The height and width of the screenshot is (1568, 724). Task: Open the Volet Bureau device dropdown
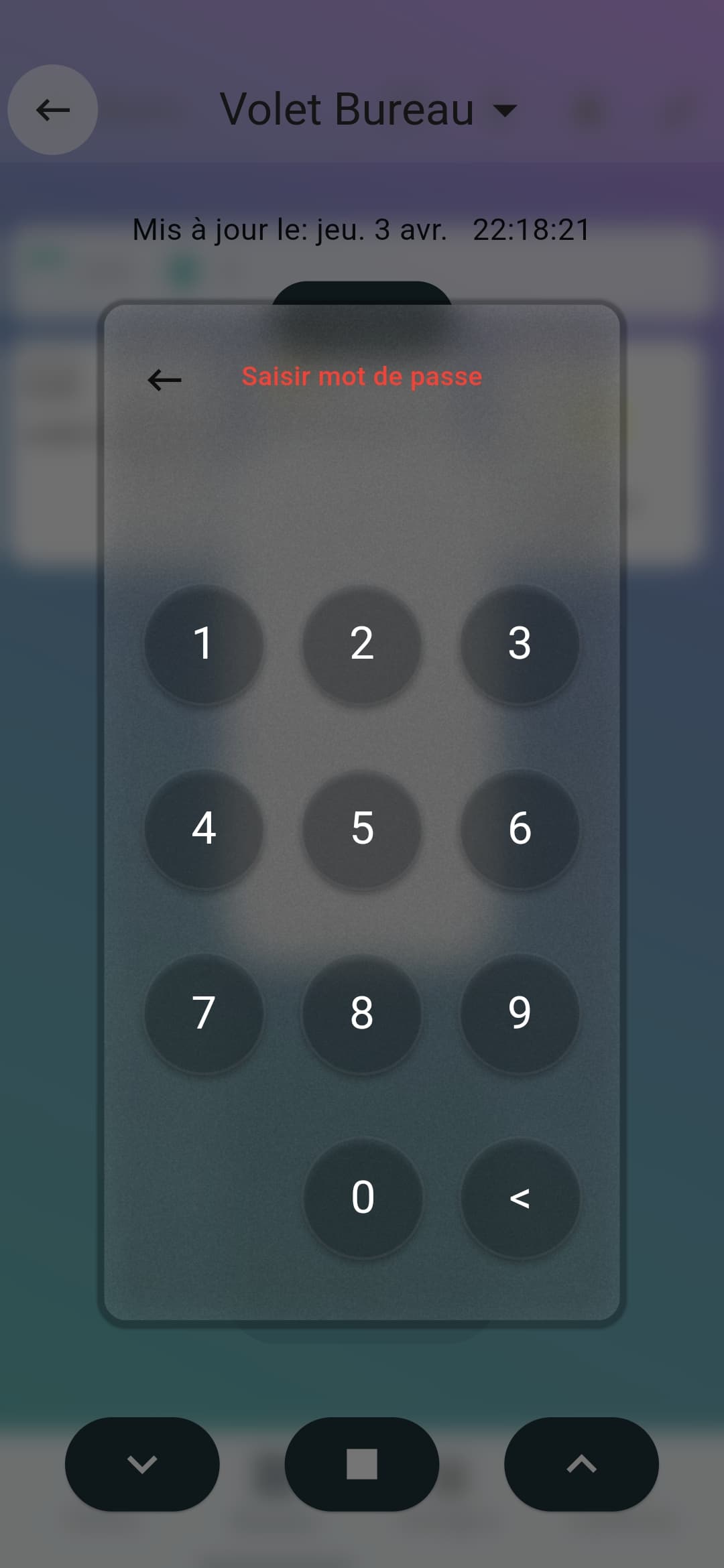(x=369, y=109)
